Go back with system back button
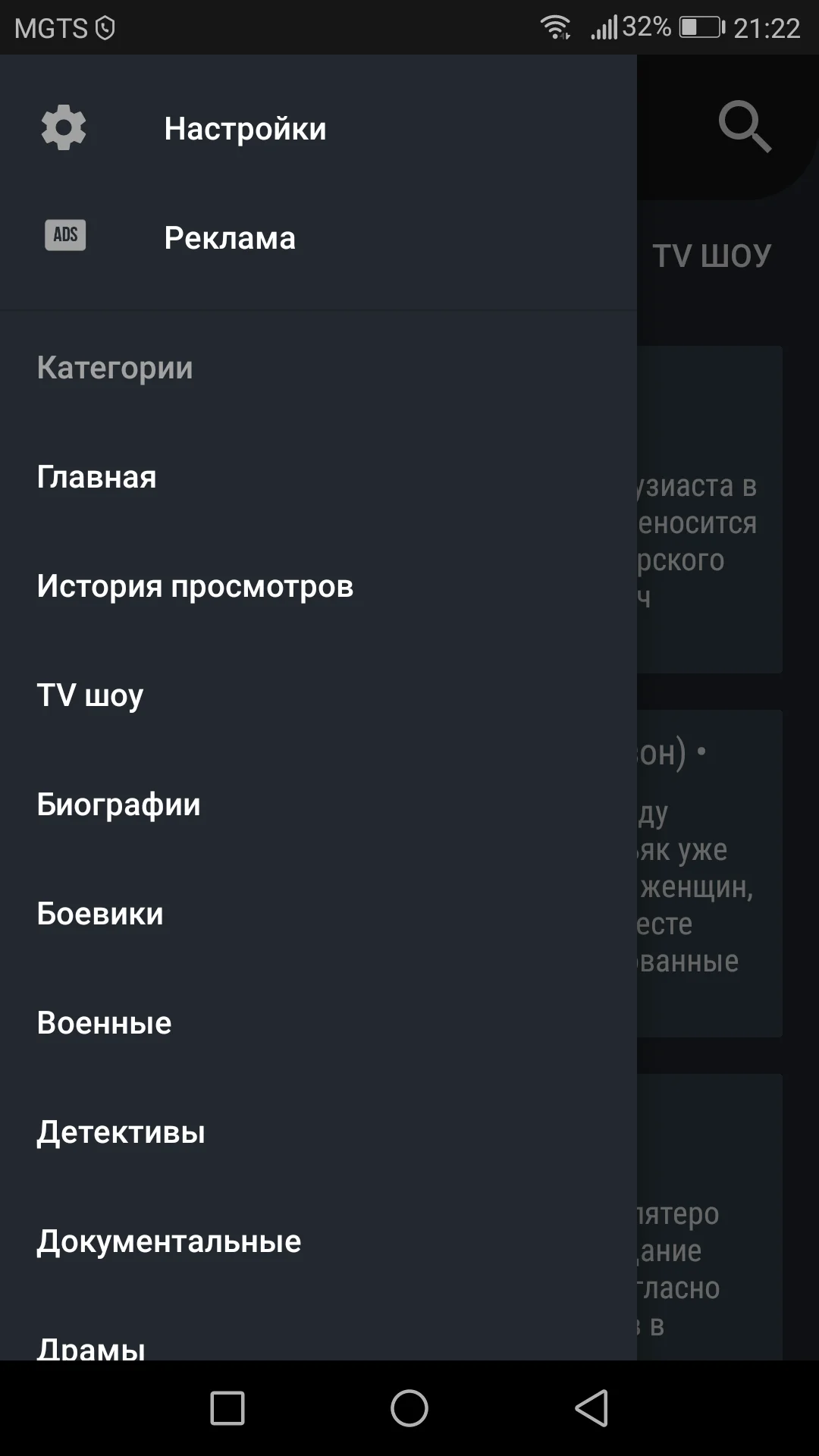819x1456 pixels. tap(591, 1408)
